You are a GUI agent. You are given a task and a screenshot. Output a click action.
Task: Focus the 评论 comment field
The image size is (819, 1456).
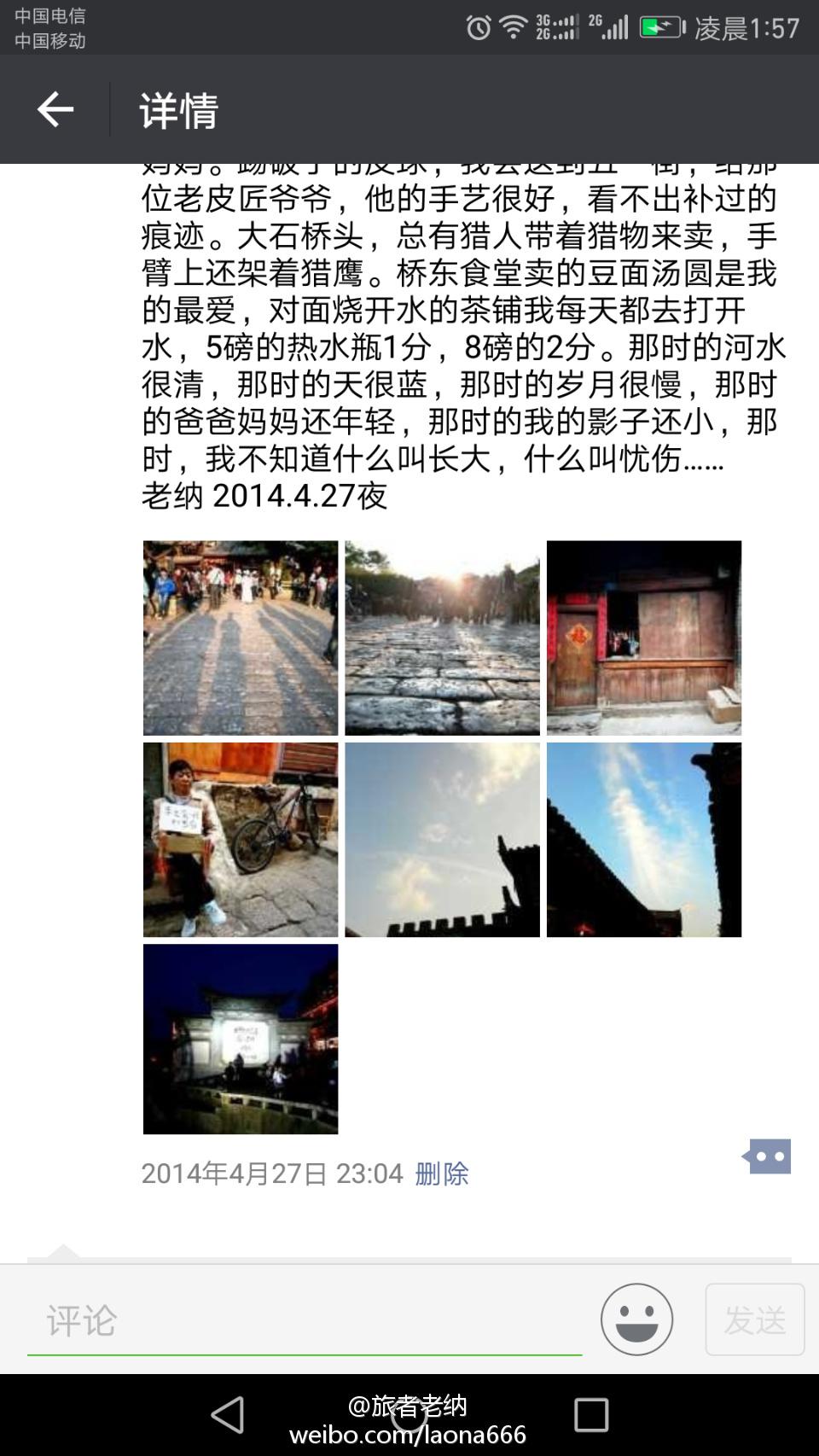point(305,1321)
